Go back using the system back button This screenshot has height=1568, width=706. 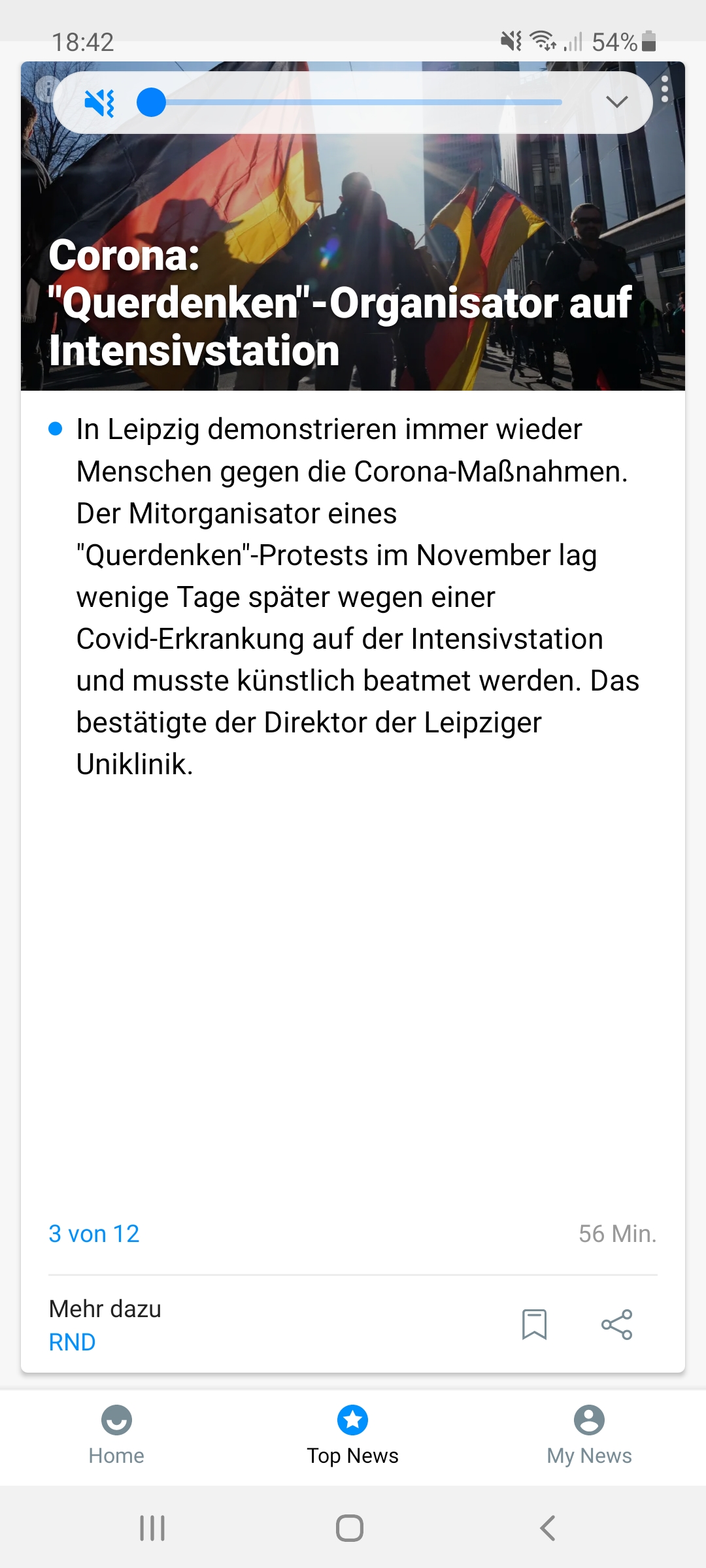548,1528
